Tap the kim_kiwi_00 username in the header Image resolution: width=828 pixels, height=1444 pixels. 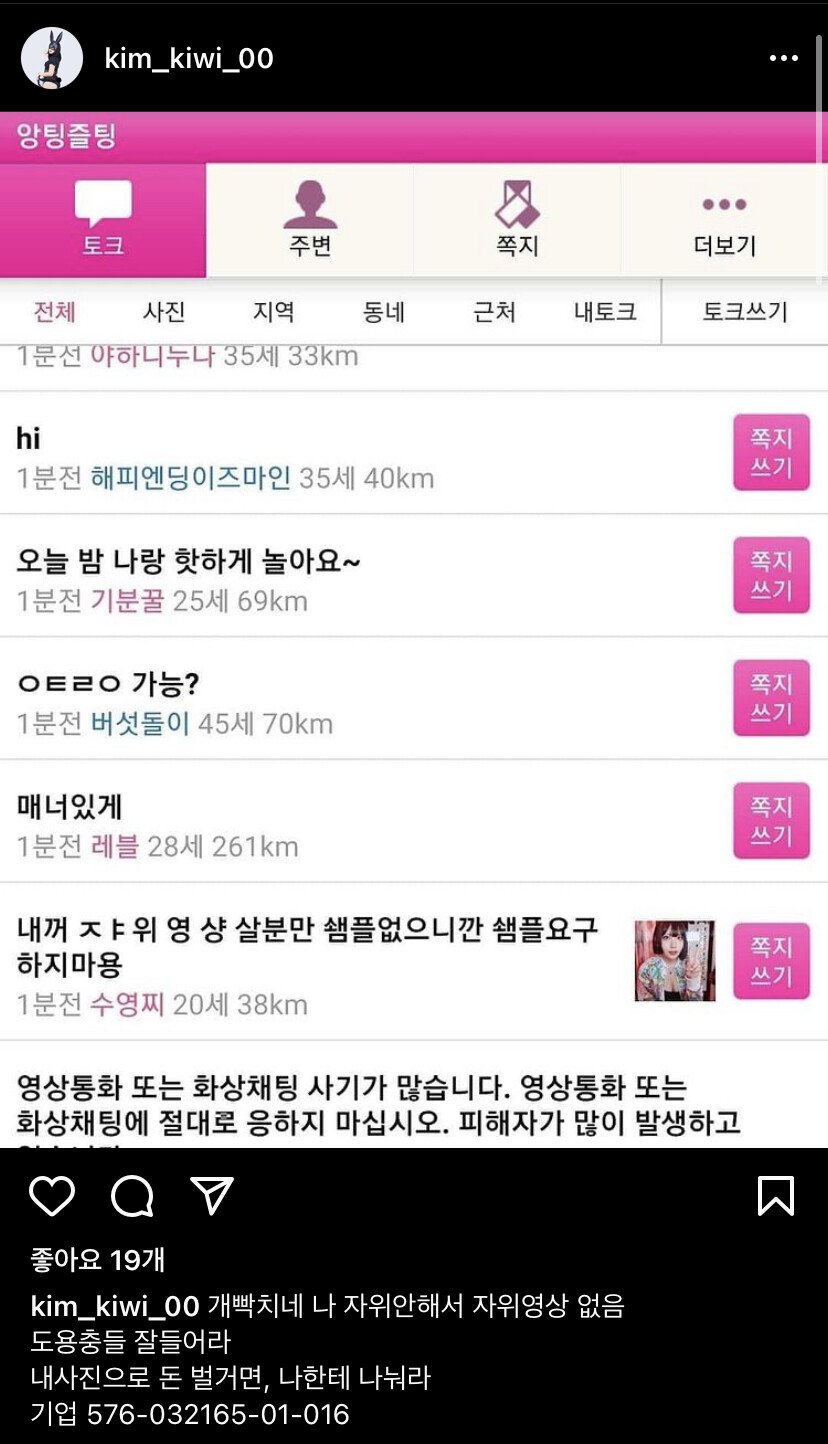click(x=188, y=59)
